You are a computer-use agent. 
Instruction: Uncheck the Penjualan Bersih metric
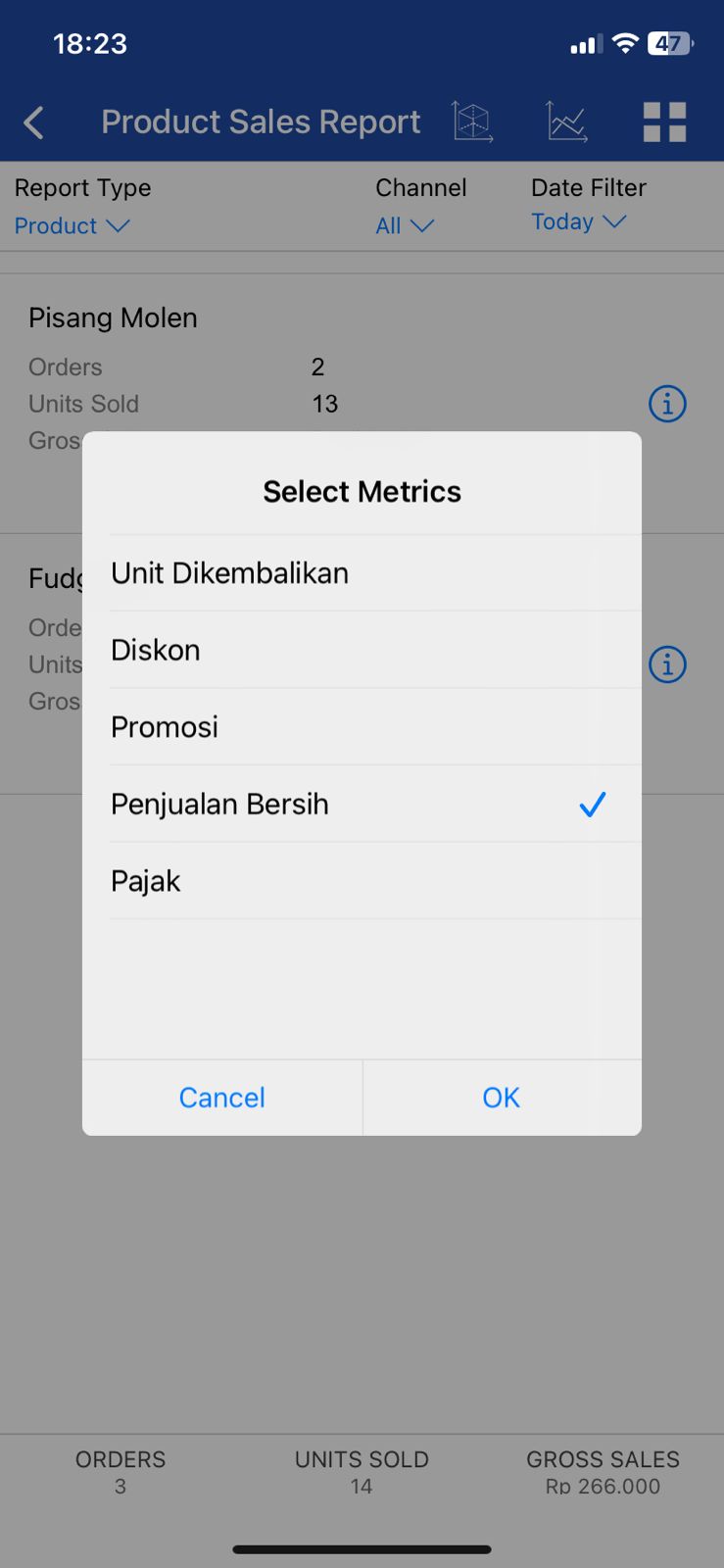click(x=362, y=804)
